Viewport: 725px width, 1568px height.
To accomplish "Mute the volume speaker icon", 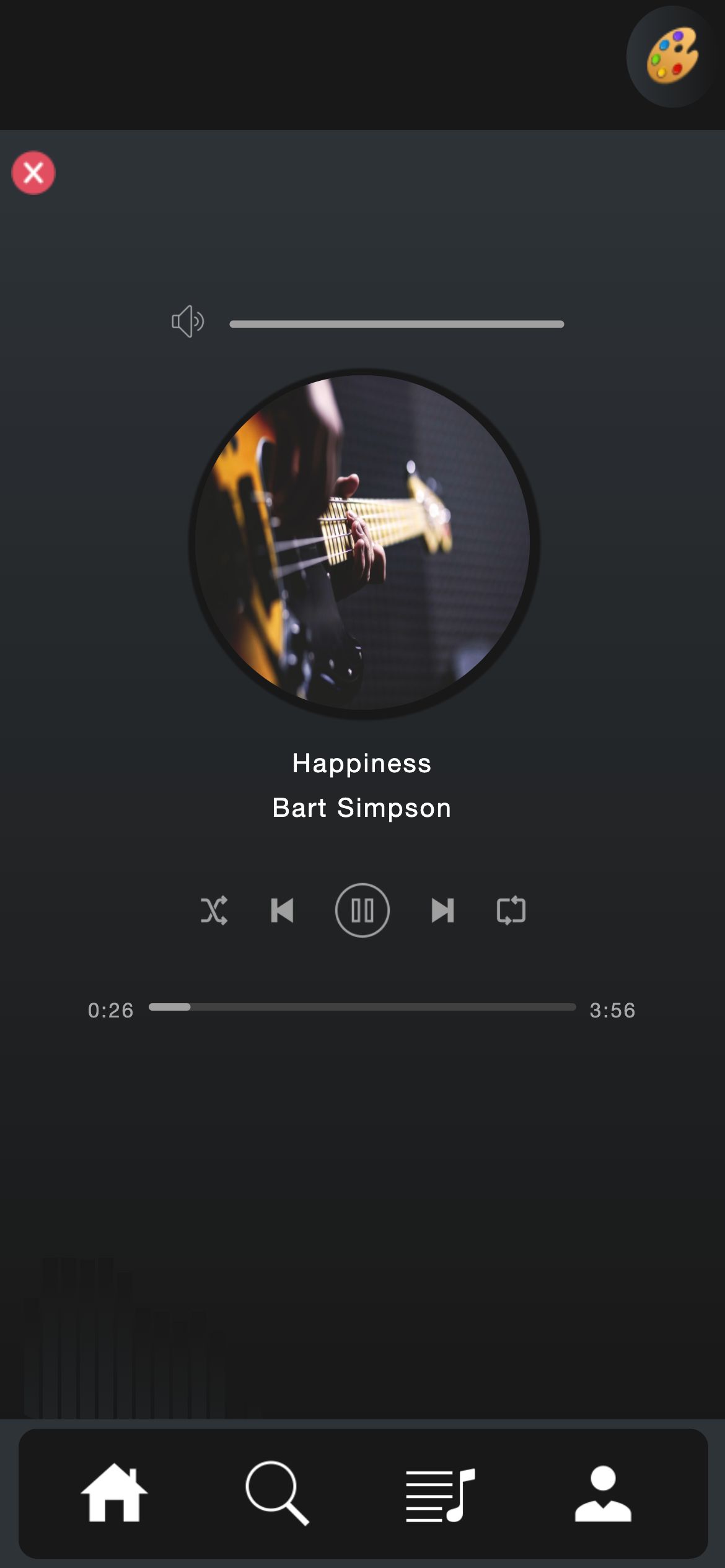I will point(187,321).
